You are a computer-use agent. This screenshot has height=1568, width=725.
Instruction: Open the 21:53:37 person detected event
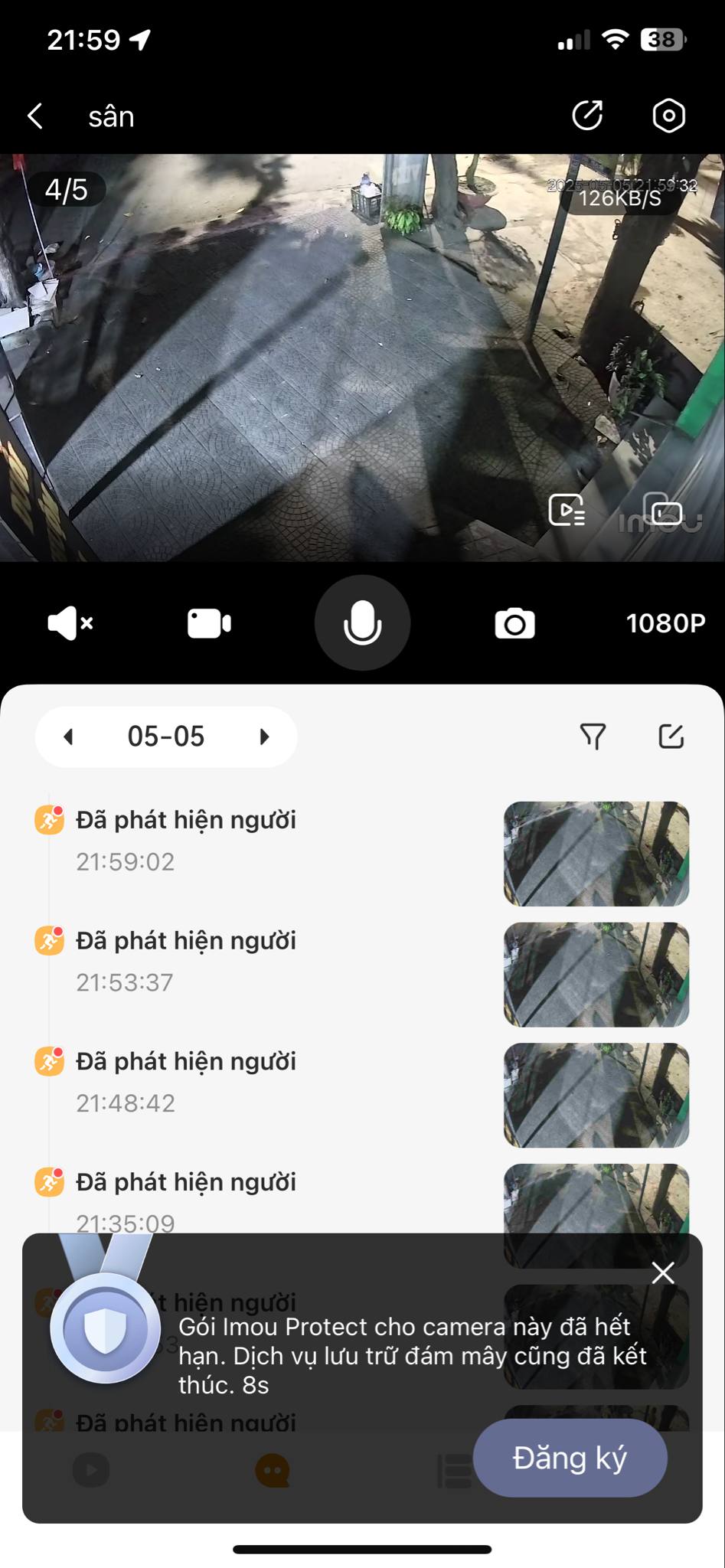[x=186, y=960]
